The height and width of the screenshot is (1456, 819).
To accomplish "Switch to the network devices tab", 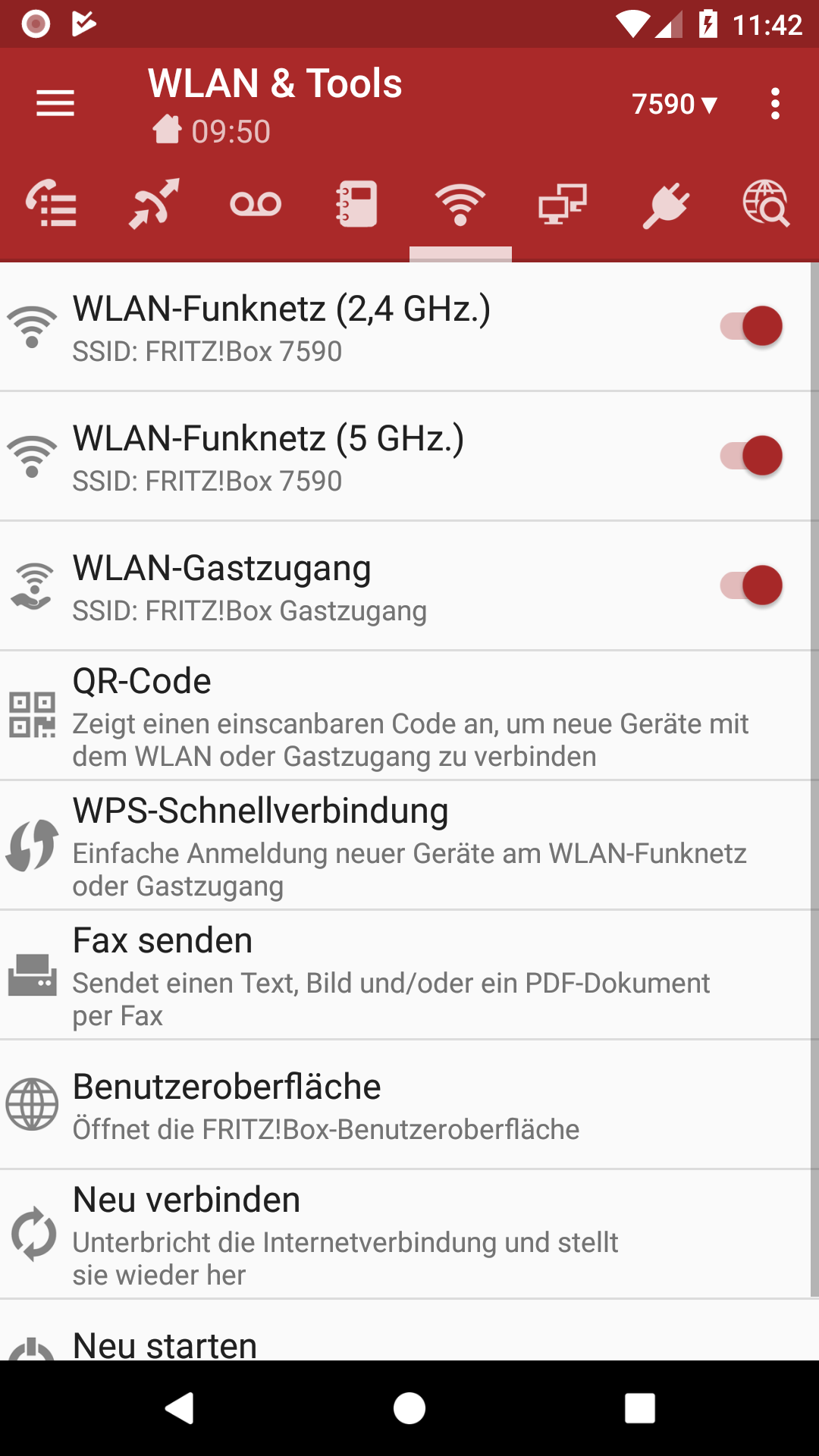I will [x=562, y=204].
